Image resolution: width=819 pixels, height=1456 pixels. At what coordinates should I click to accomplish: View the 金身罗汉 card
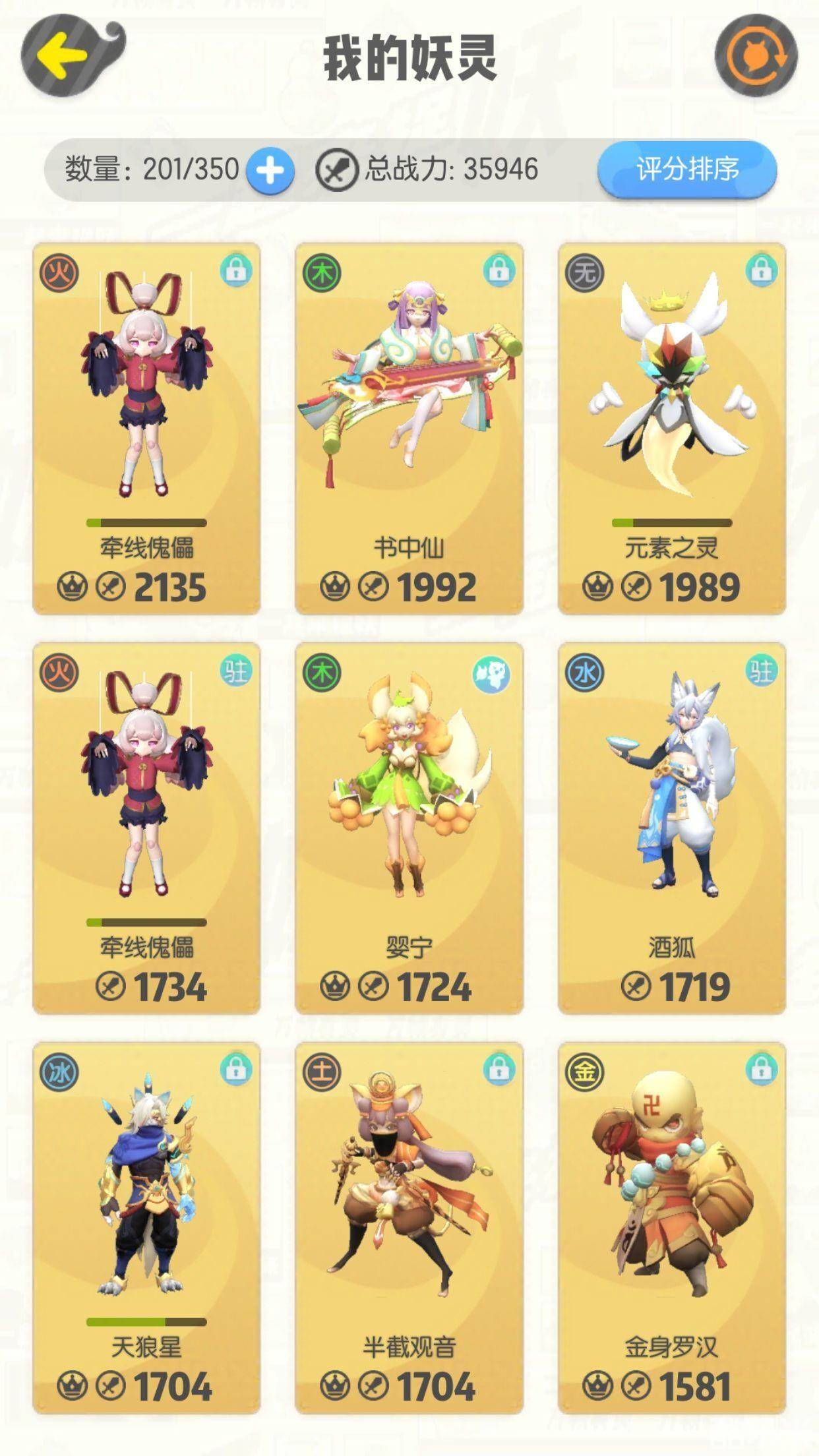pos(671,1228)
